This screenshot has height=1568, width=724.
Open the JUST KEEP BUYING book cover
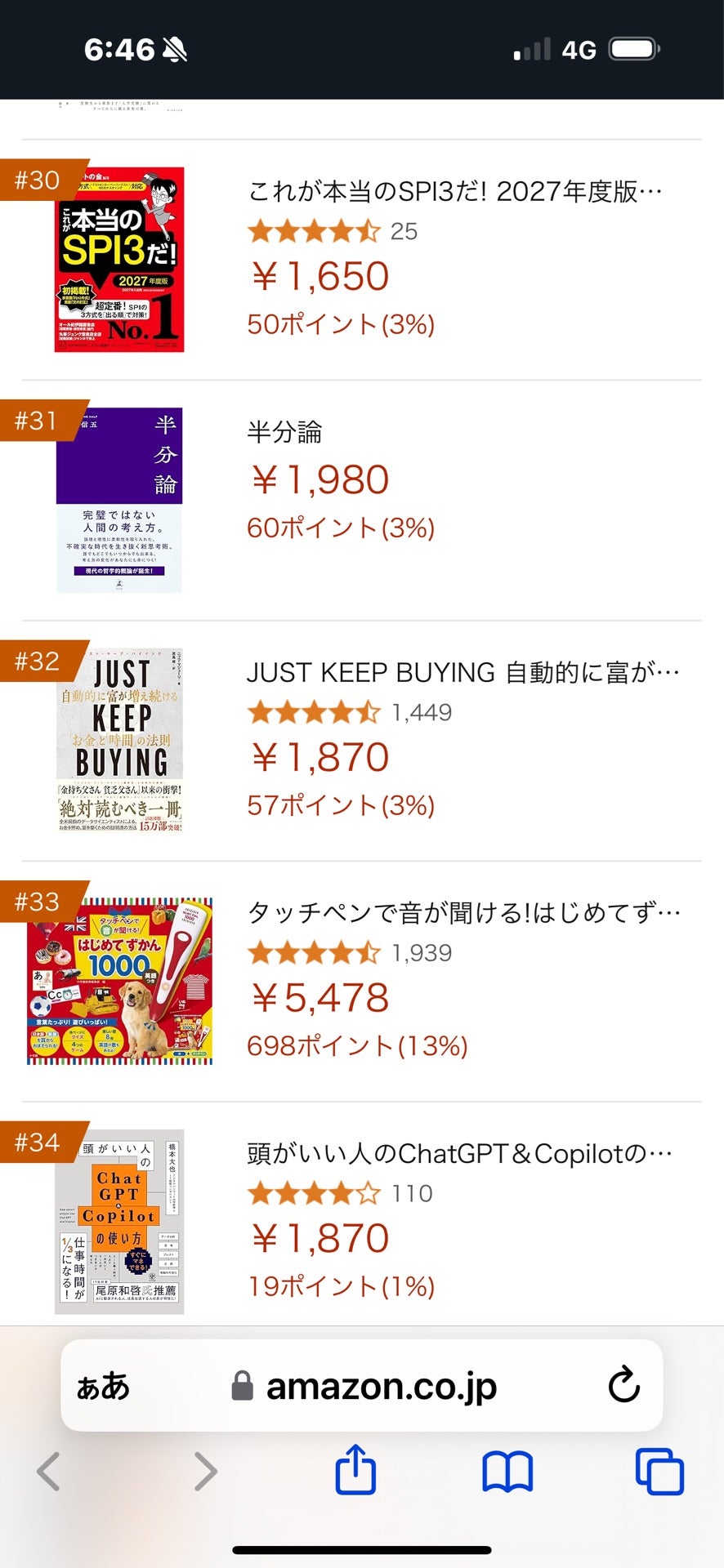click(119, 741)
